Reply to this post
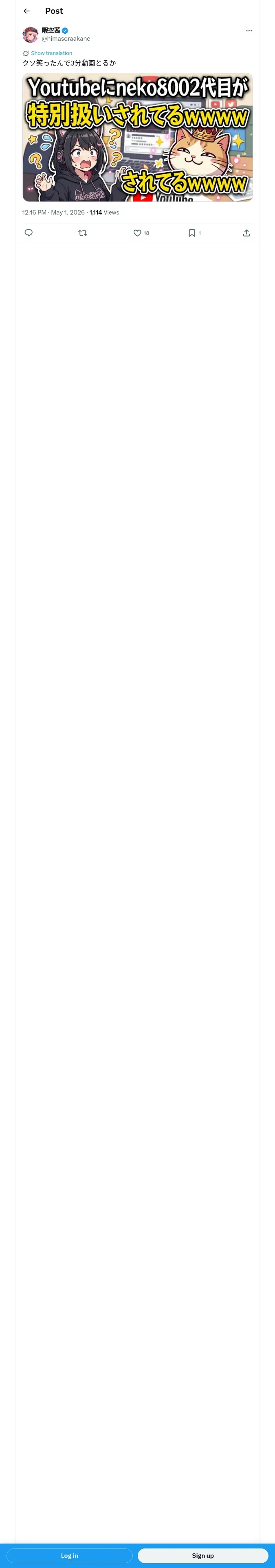Image resolution: width=275 pixels, height=1568 pixels. tap(29, 232)
